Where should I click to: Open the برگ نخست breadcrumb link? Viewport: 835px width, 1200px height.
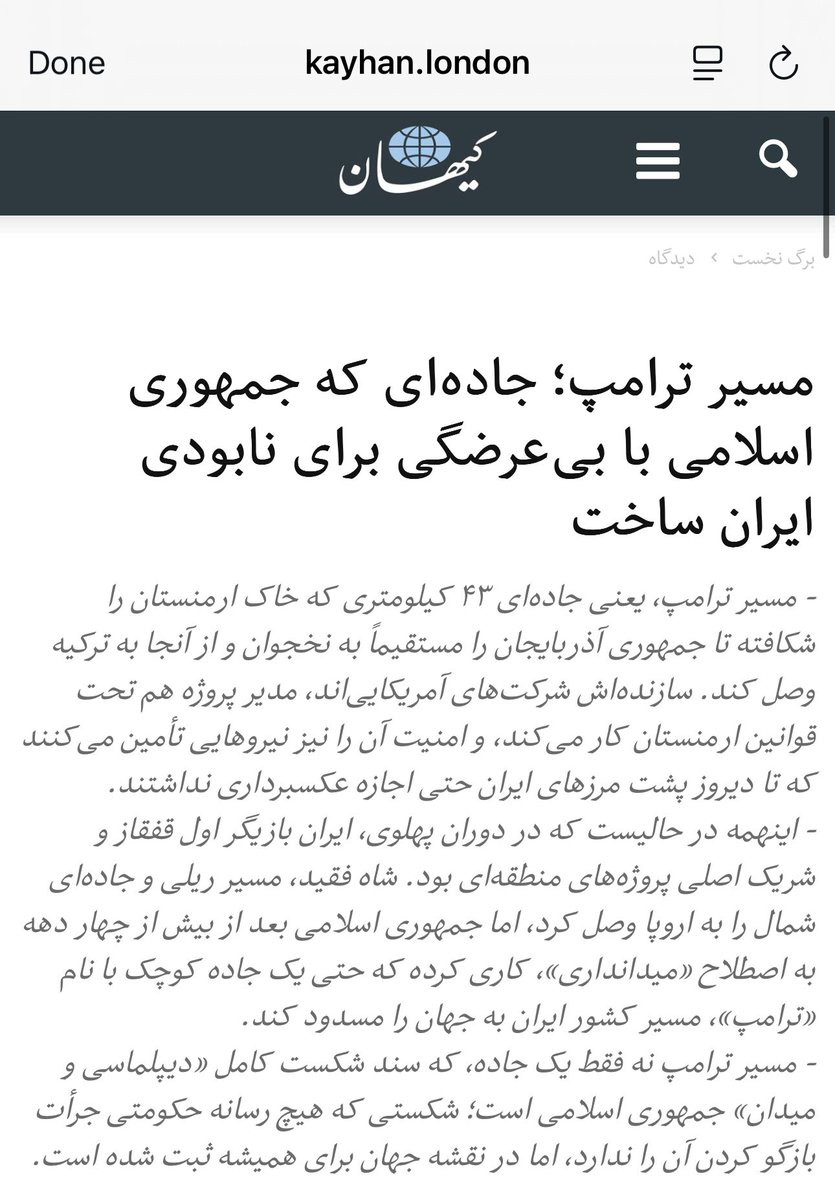pos(774,258)
